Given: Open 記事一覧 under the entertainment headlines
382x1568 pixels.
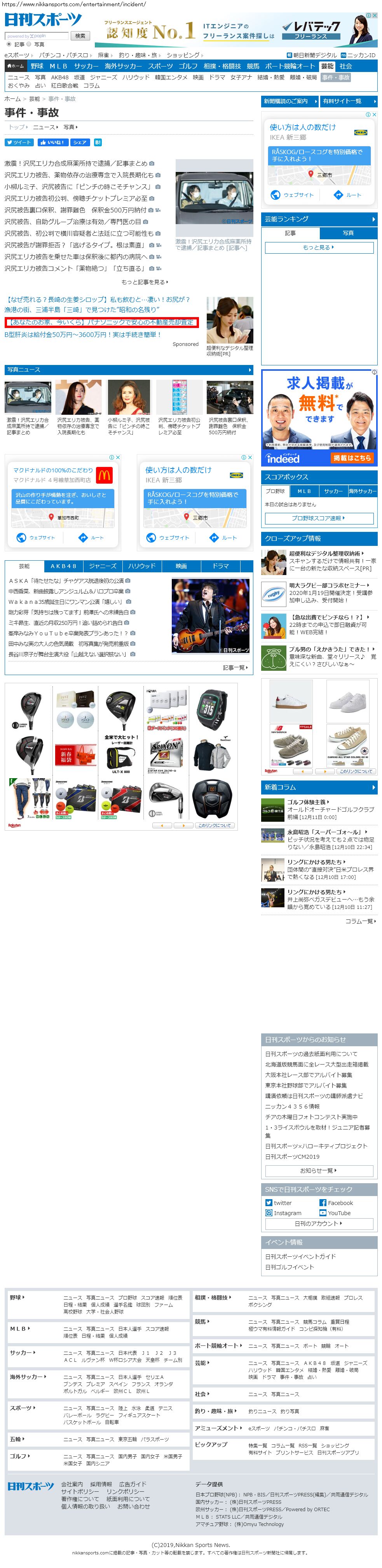Looking at the screenshot, I should 235,668.
